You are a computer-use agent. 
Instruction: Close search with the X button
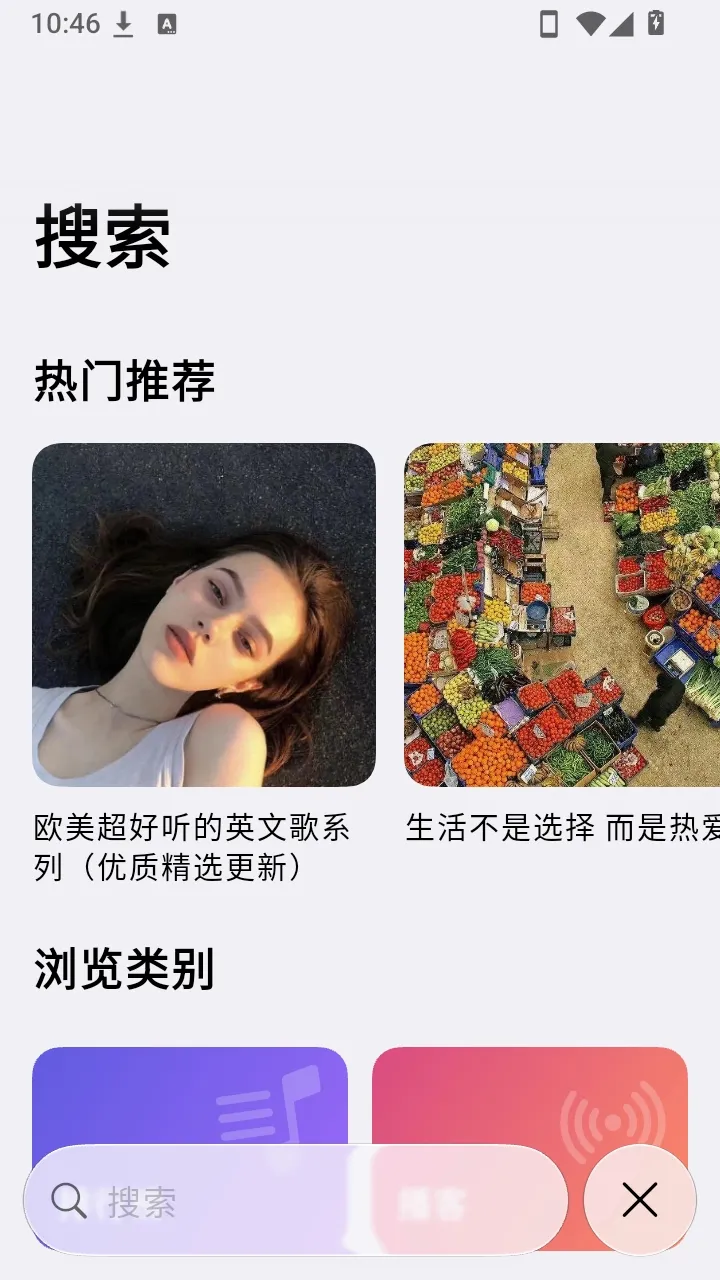[640, 1200]
